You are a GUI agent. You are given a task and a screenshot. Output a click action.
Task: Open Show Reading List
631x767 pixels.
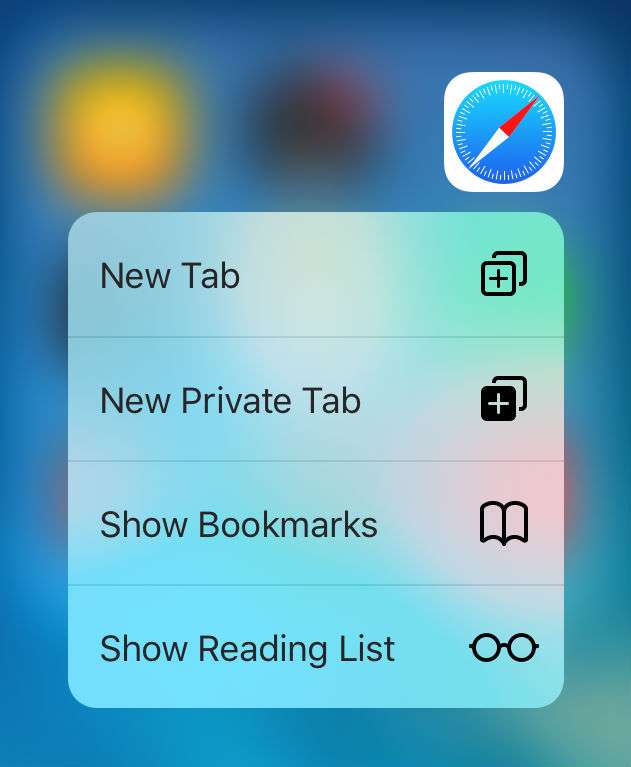(315, 648)
